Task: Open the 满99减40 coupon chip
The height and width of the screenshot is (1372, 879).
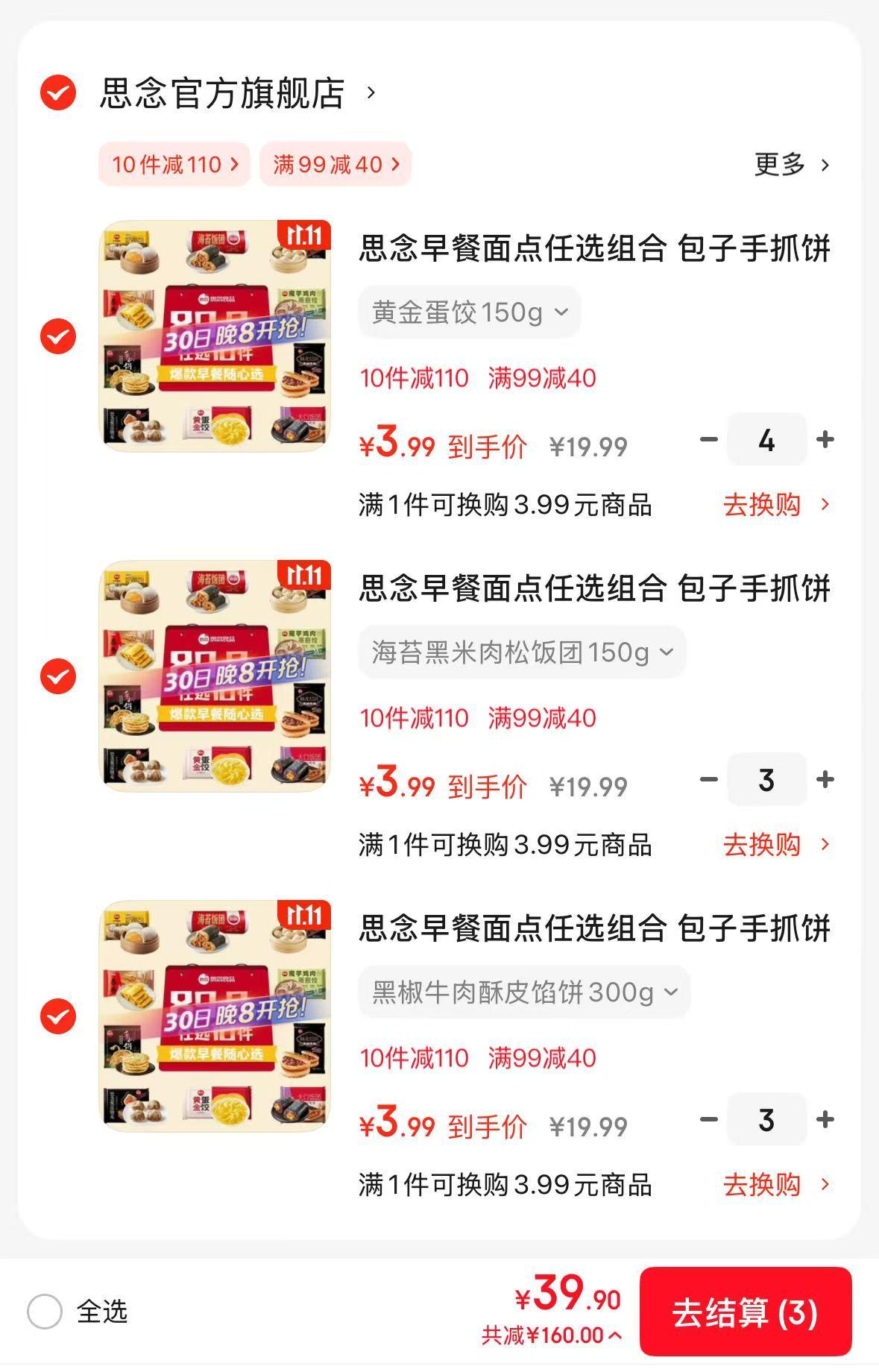Action: pyautogui.click(x=335, y=164)
